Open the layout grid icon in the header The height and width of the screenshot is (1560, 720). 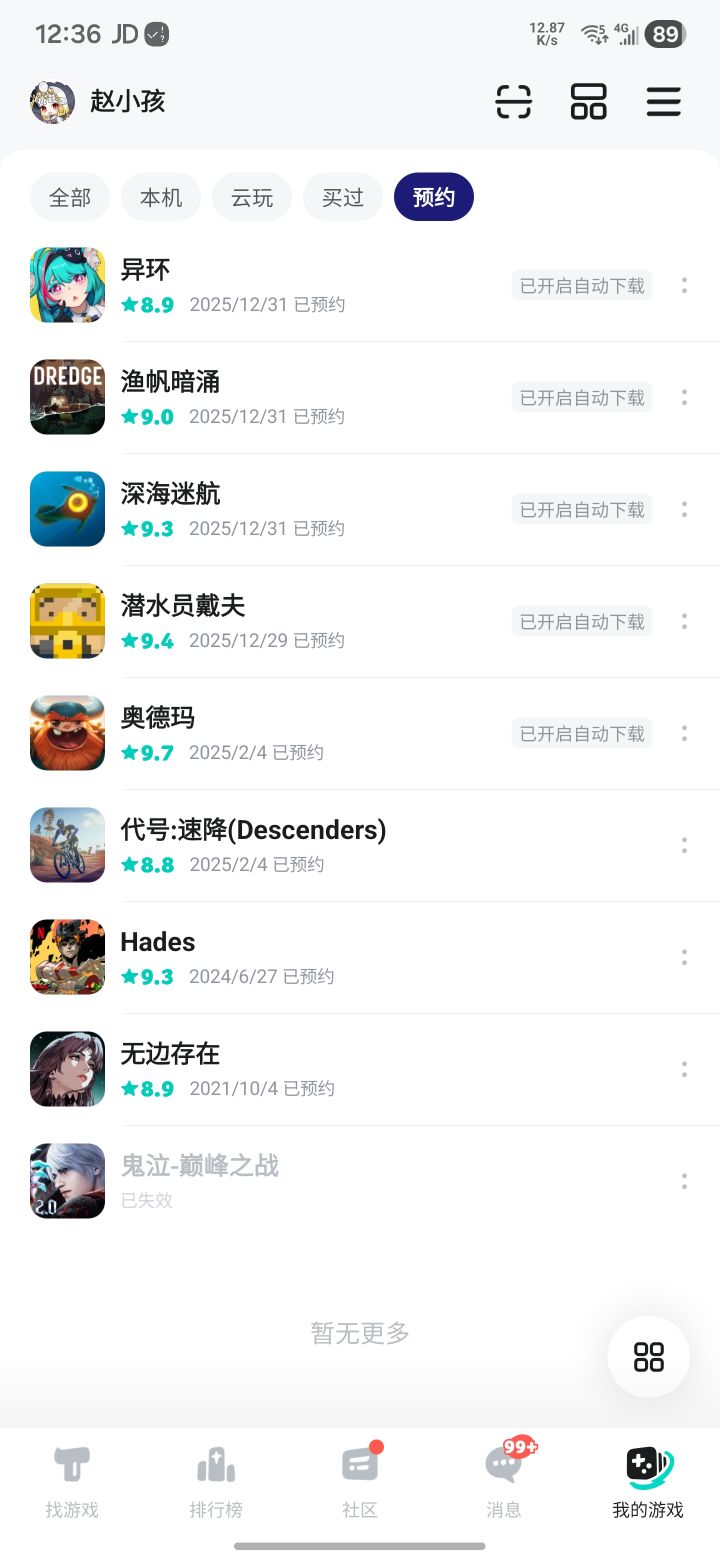(x=588, y=102)
